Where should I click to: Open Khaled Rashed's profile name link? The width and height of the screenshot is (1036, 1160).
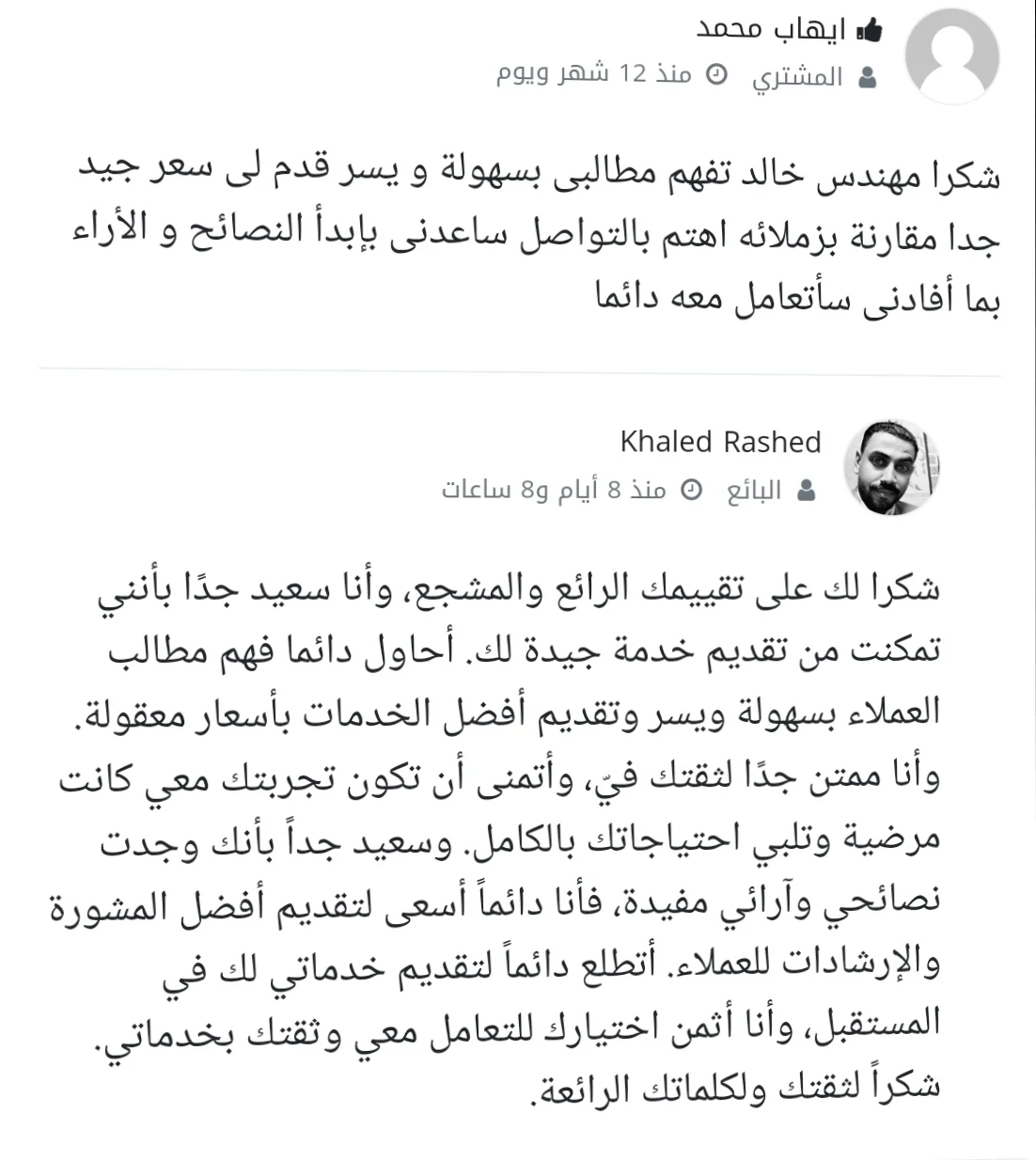(x=720, y=442)
